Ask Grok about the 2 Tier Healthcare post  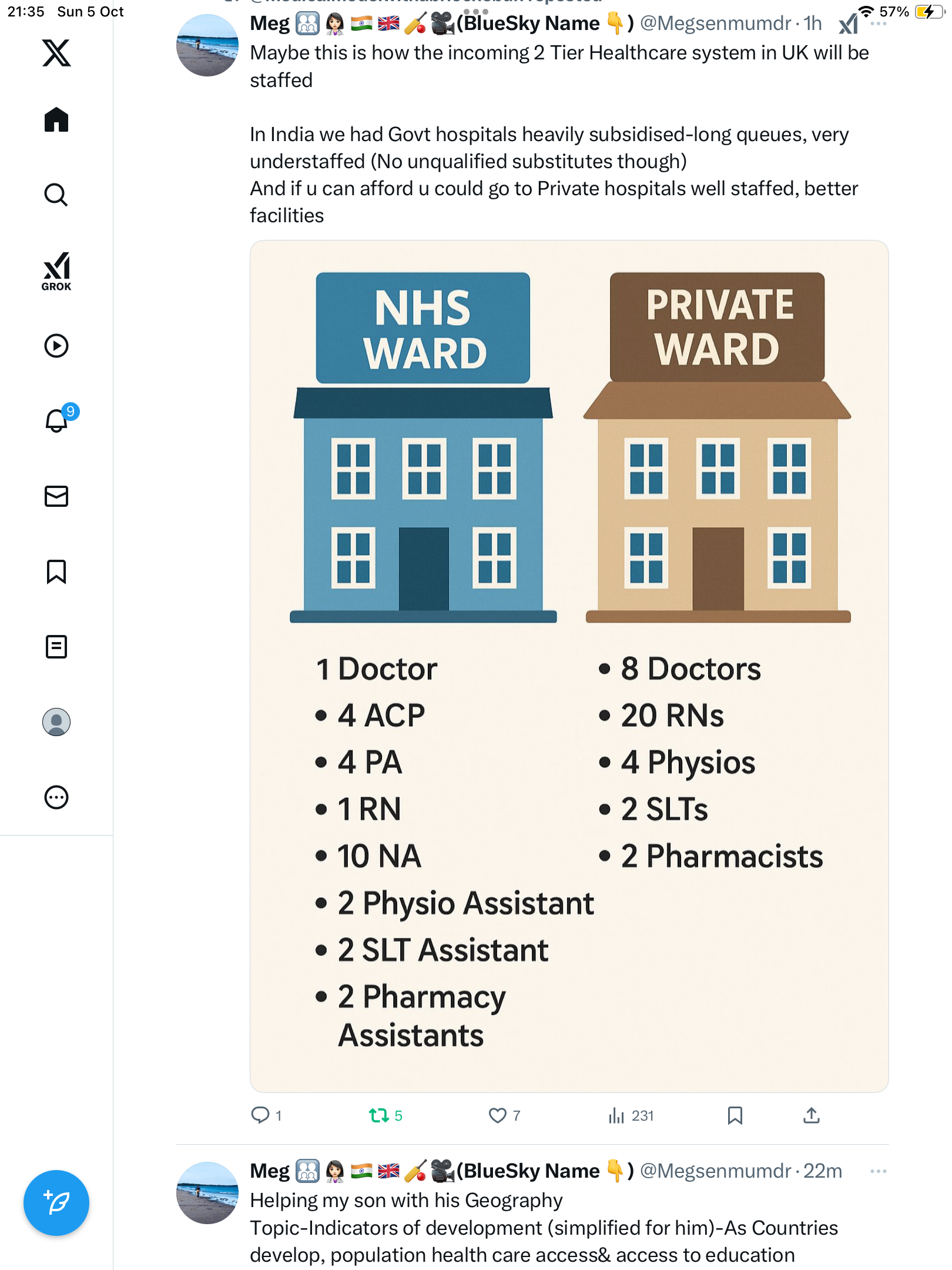[x=848, y=25]
